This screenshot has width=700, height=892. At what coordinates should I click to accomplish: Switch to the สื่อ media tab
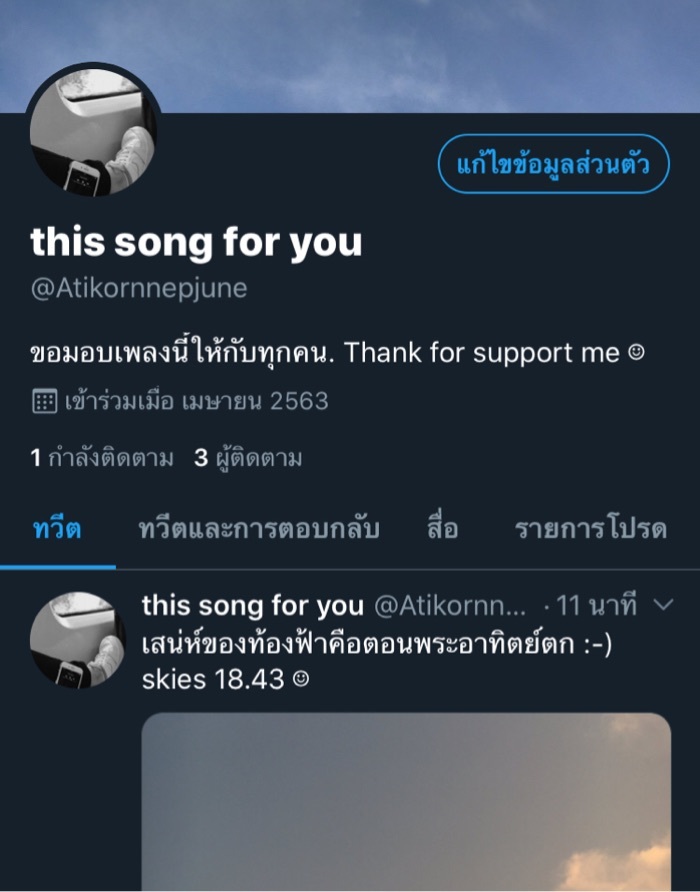[x=442, y=529]
